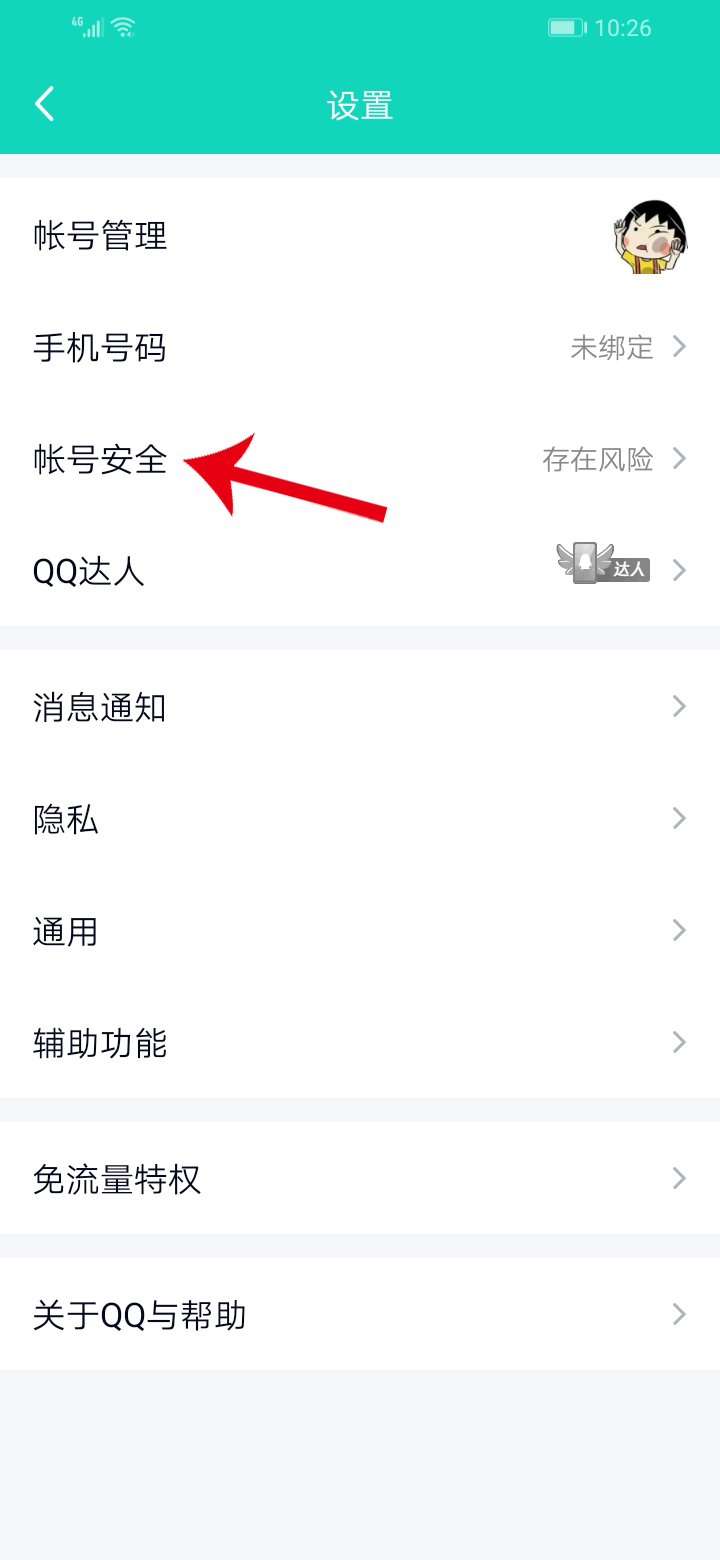Tap the back arrow to leave Settings
This screenshot has height=1560, width=720.
pos(44,103)
